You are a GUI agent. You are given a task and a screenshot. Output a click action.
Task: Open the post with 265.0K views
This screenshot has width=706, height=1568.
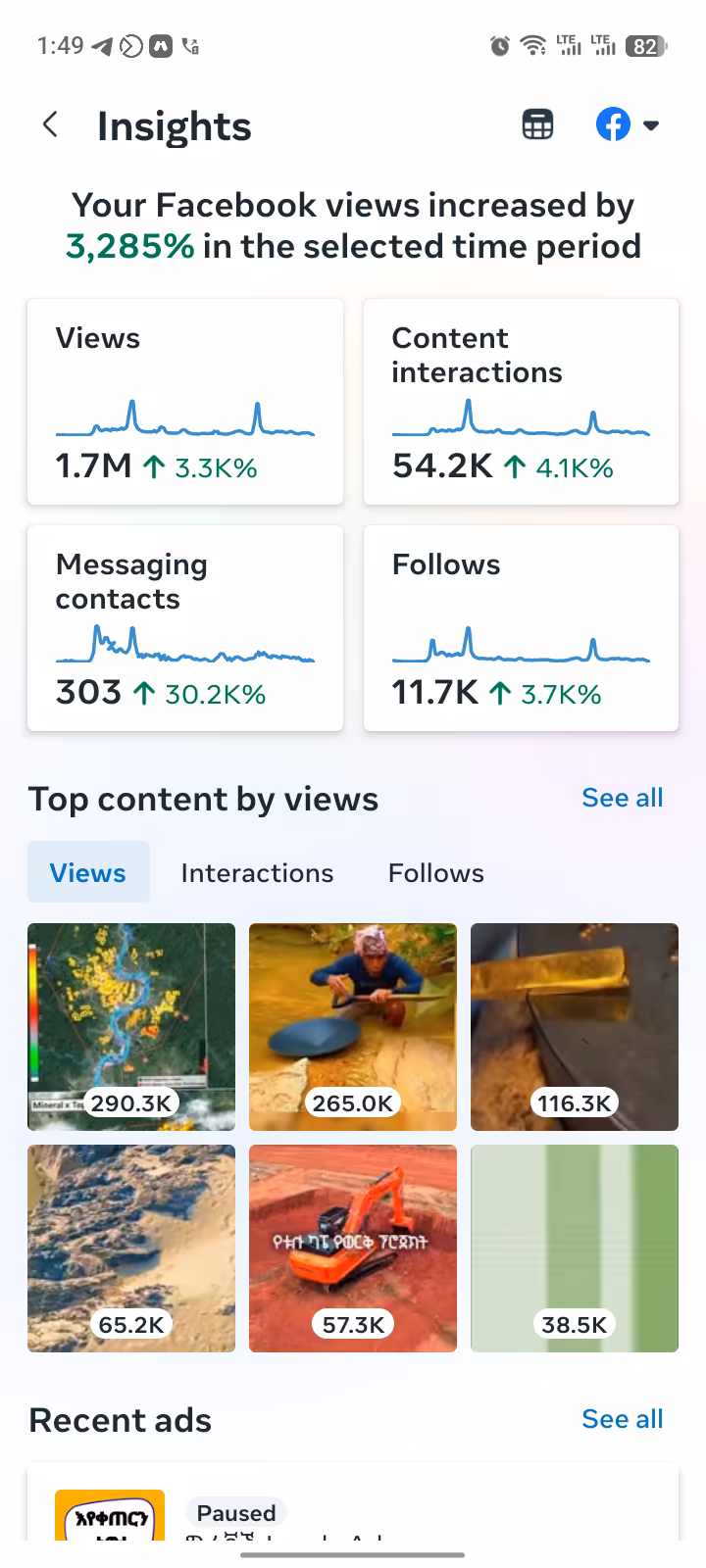(353, 1027)
